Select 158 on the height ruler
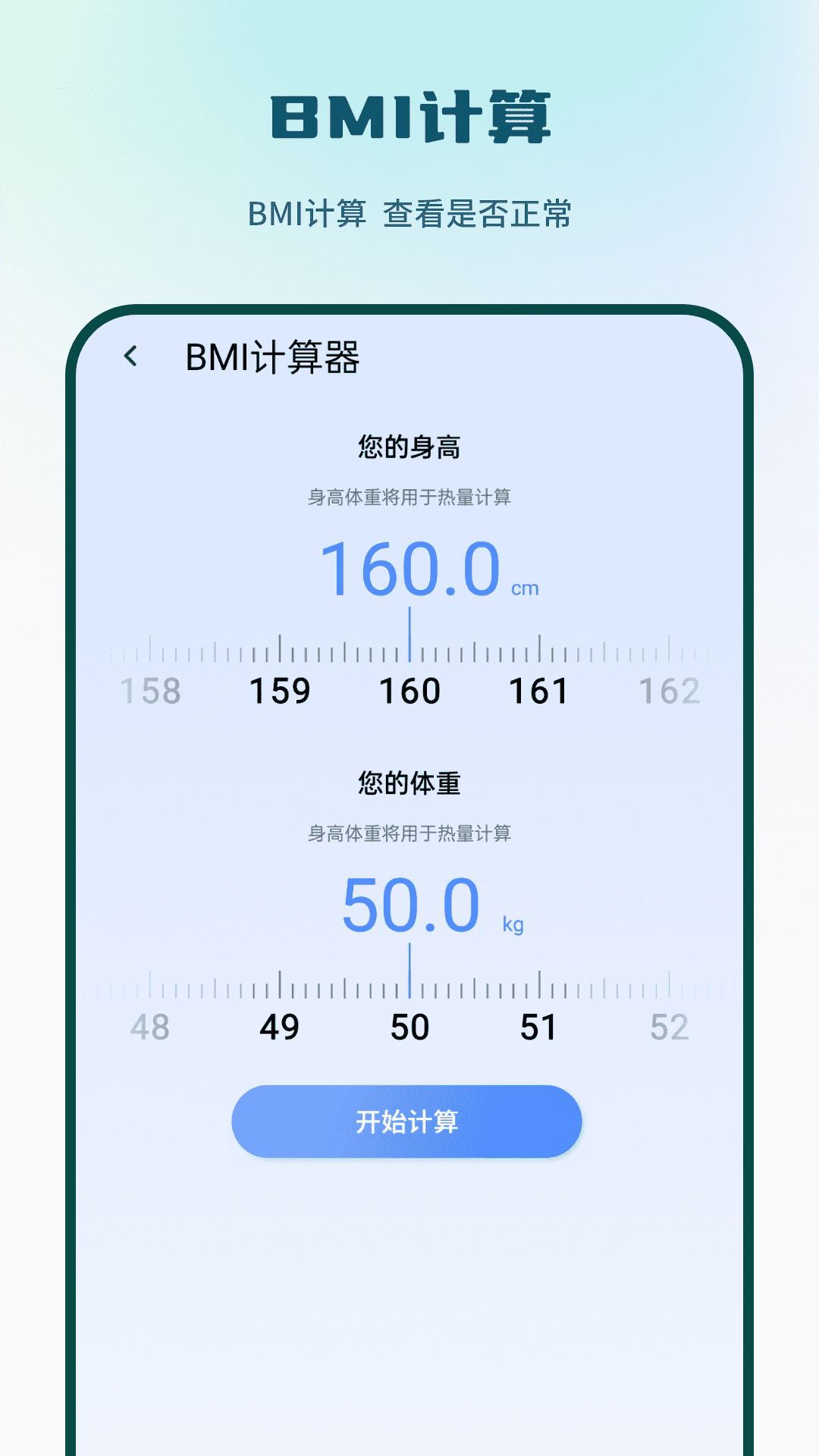Screen dimensions: 819x1456 pos(150,691)
